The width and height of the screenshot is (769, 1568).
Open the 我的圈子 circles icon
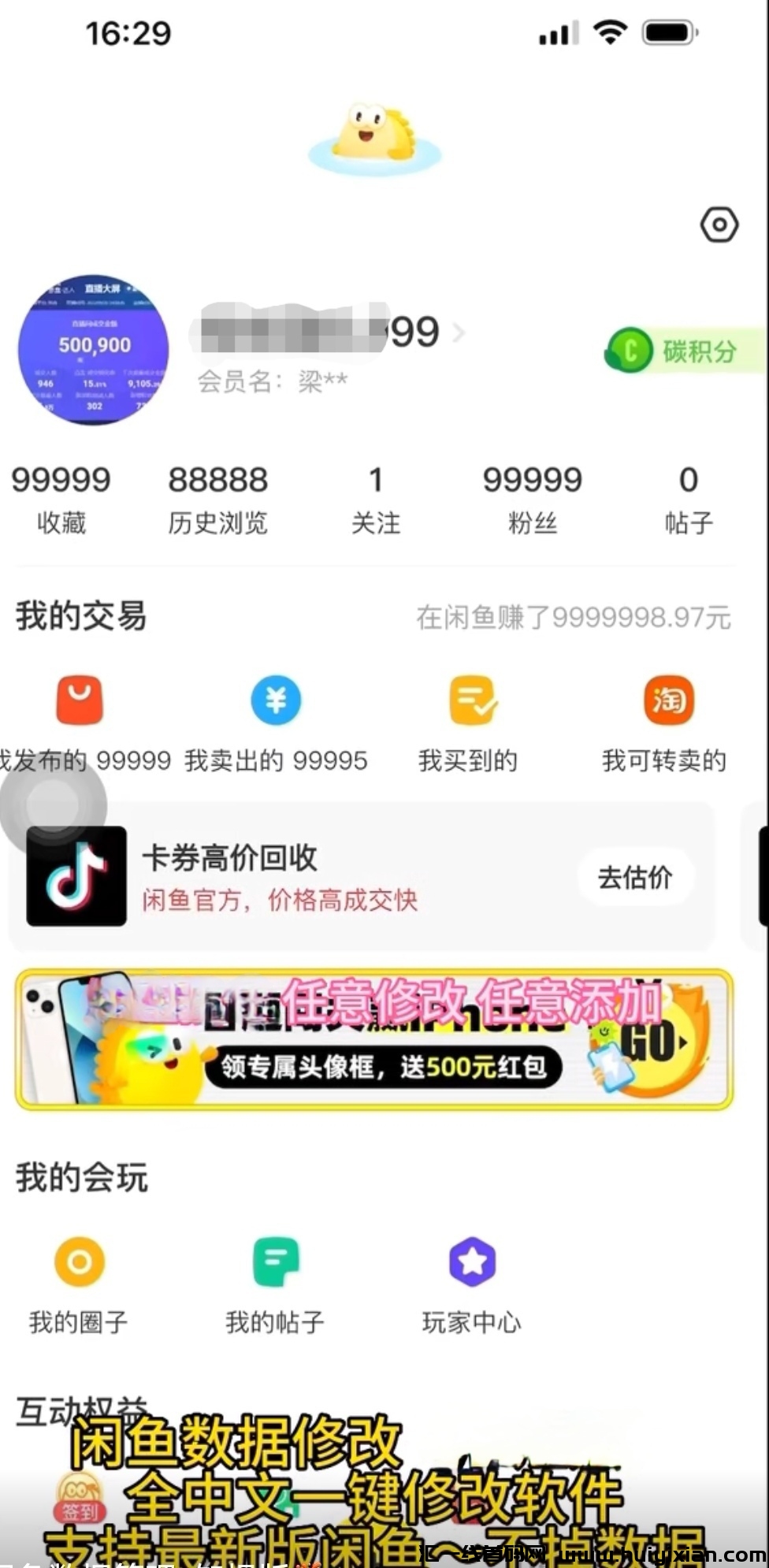[x=79, y=1262]
